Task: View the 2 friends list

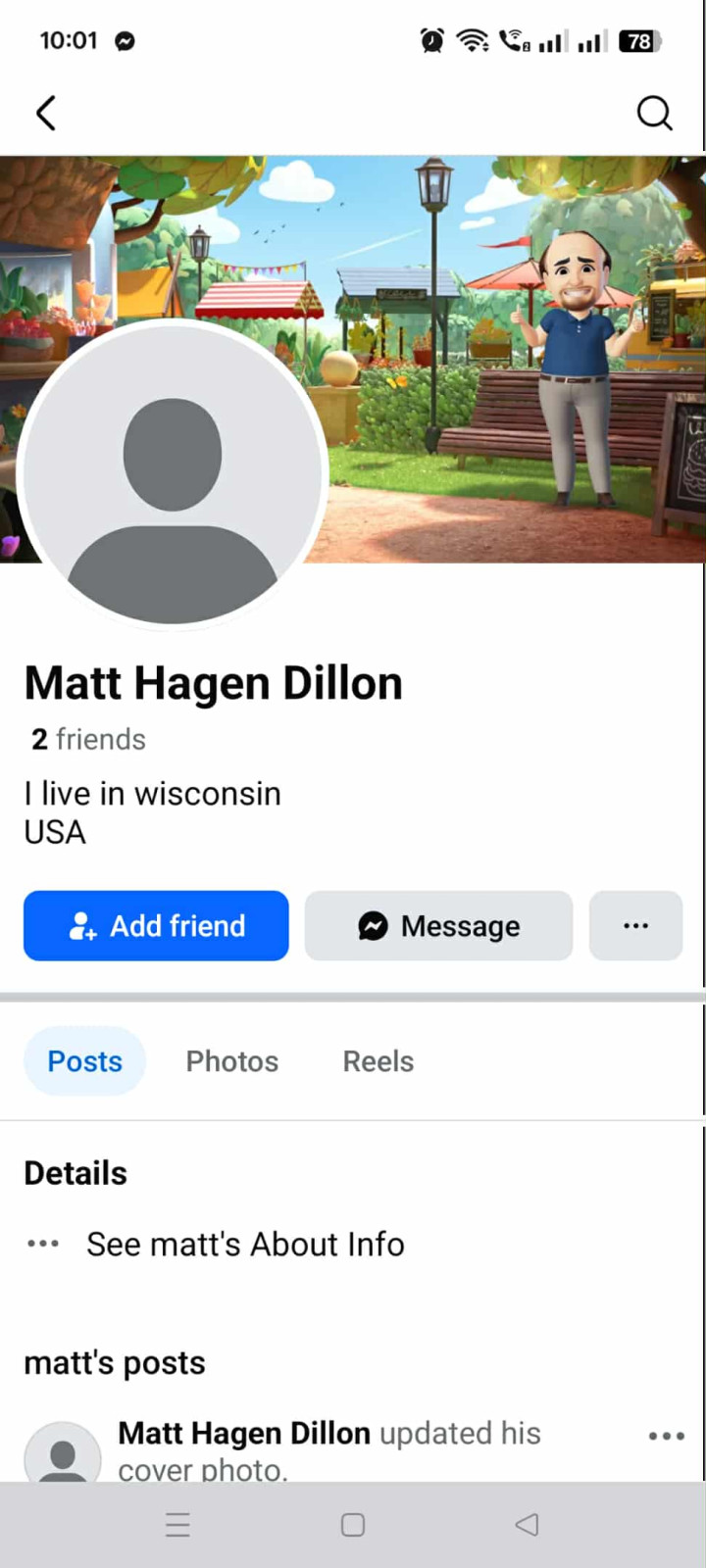Action: (88, 739)
